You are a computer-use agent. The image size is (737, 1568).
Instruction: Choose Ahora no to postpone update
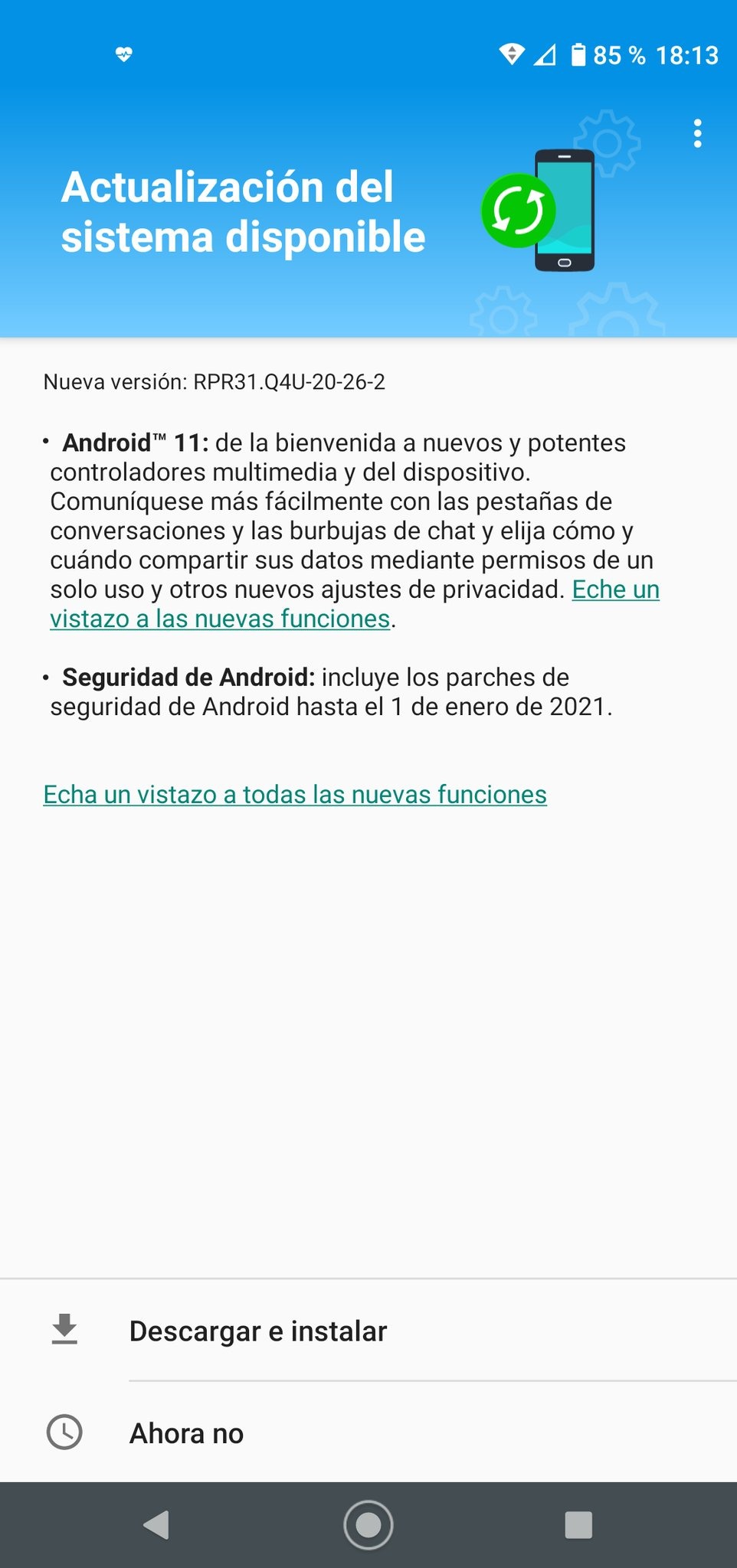(x=368, y=1432)
